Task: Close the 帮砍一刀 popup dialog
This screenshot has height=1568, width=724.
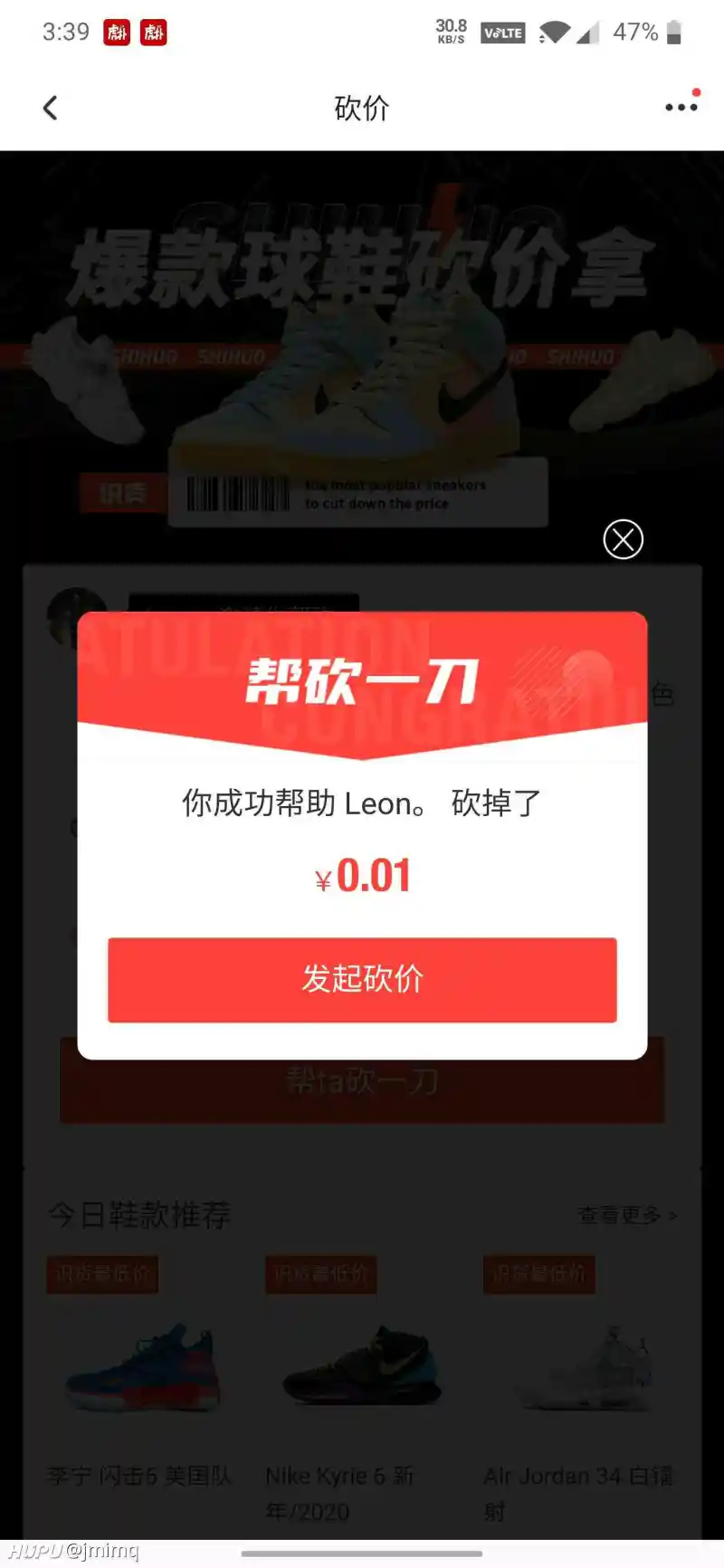Action: tap(623, 540)
